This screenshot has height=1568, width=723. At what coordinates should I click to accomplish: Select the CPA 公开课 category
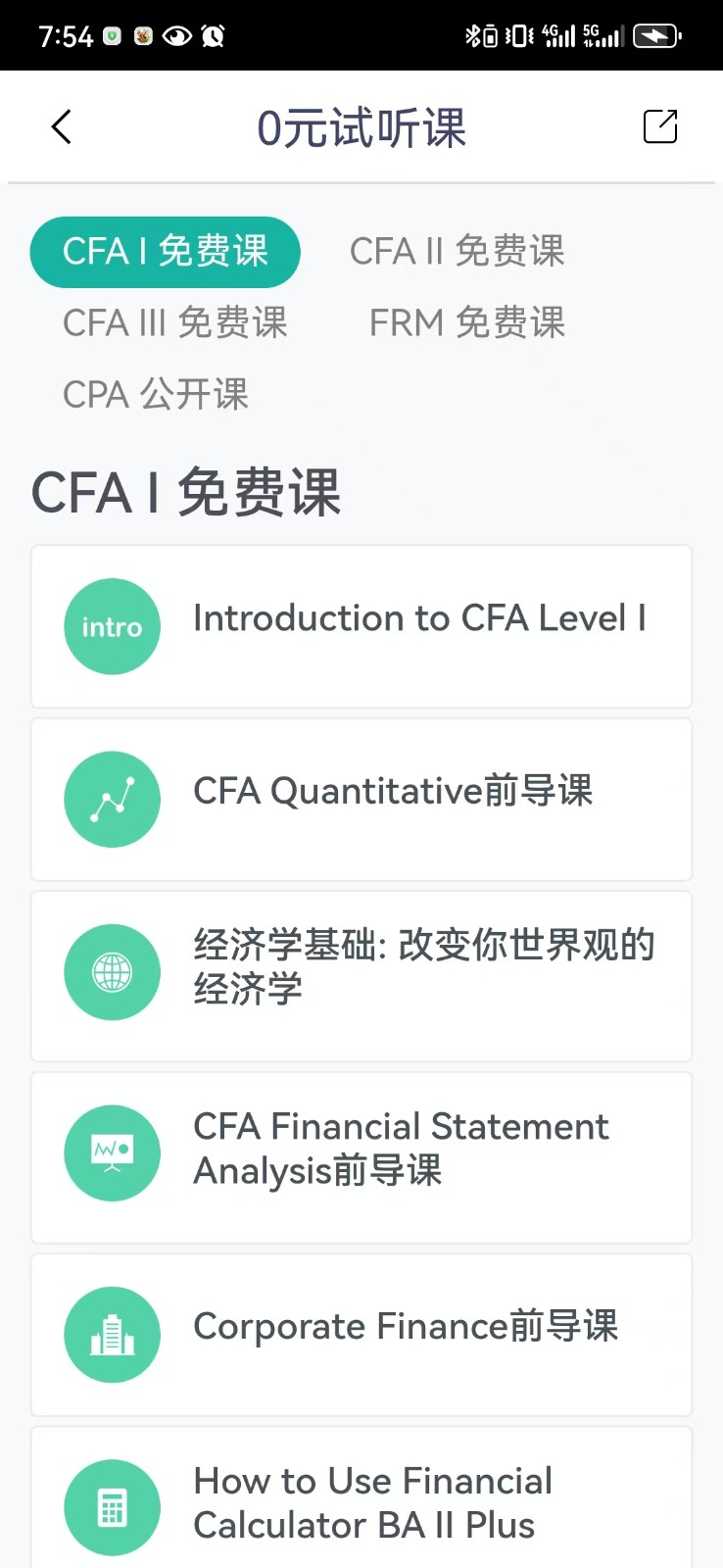click(x=155, y=394)
